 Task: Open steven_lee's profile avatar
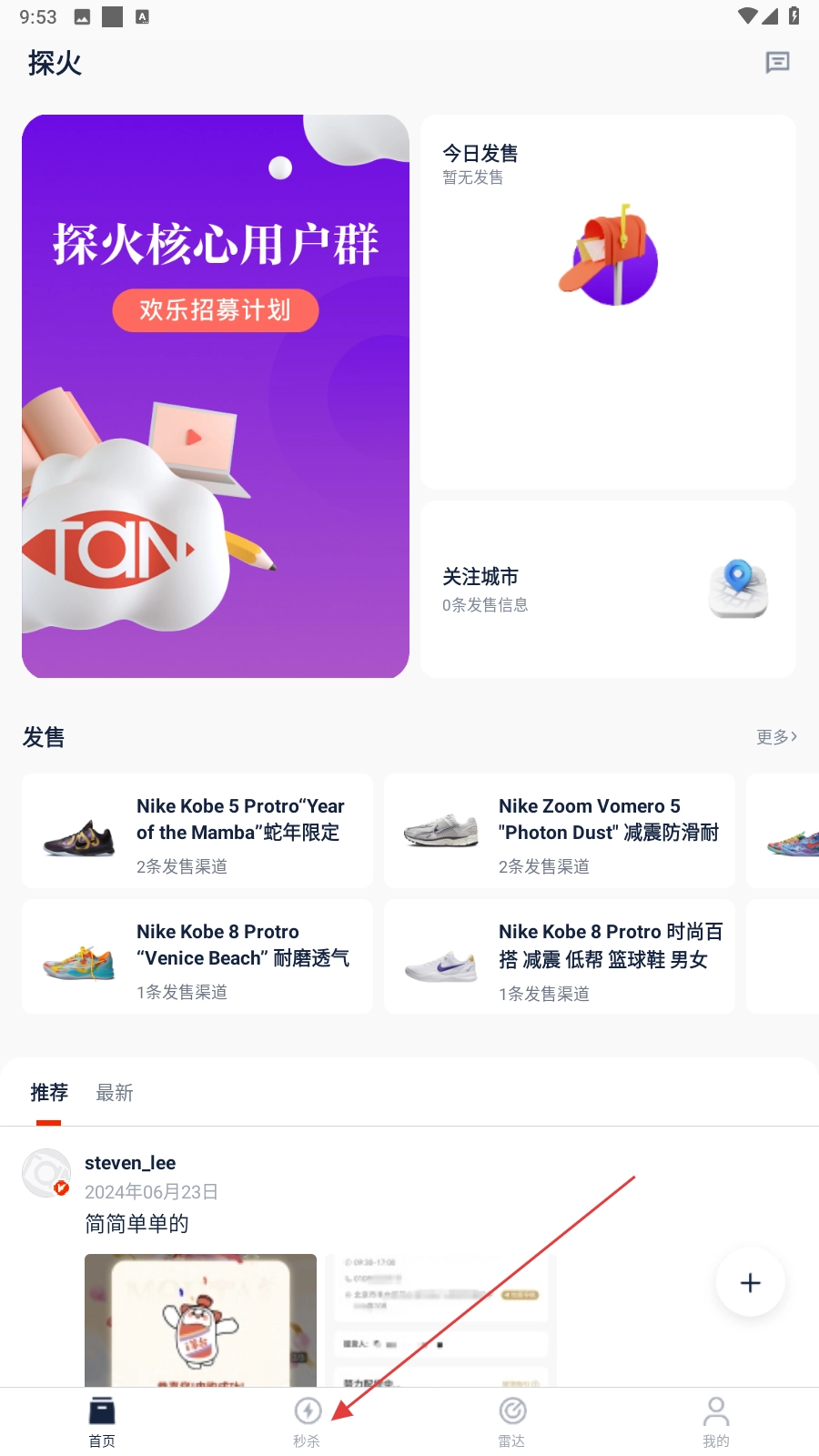(46, 1172)
